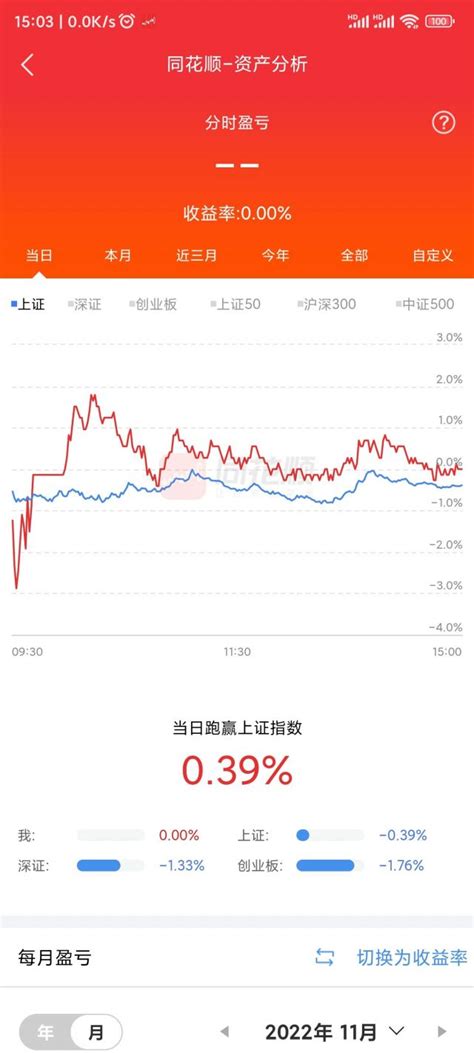
Task: Open the 自定义 custom range tab
Action: tap(433, 256)
